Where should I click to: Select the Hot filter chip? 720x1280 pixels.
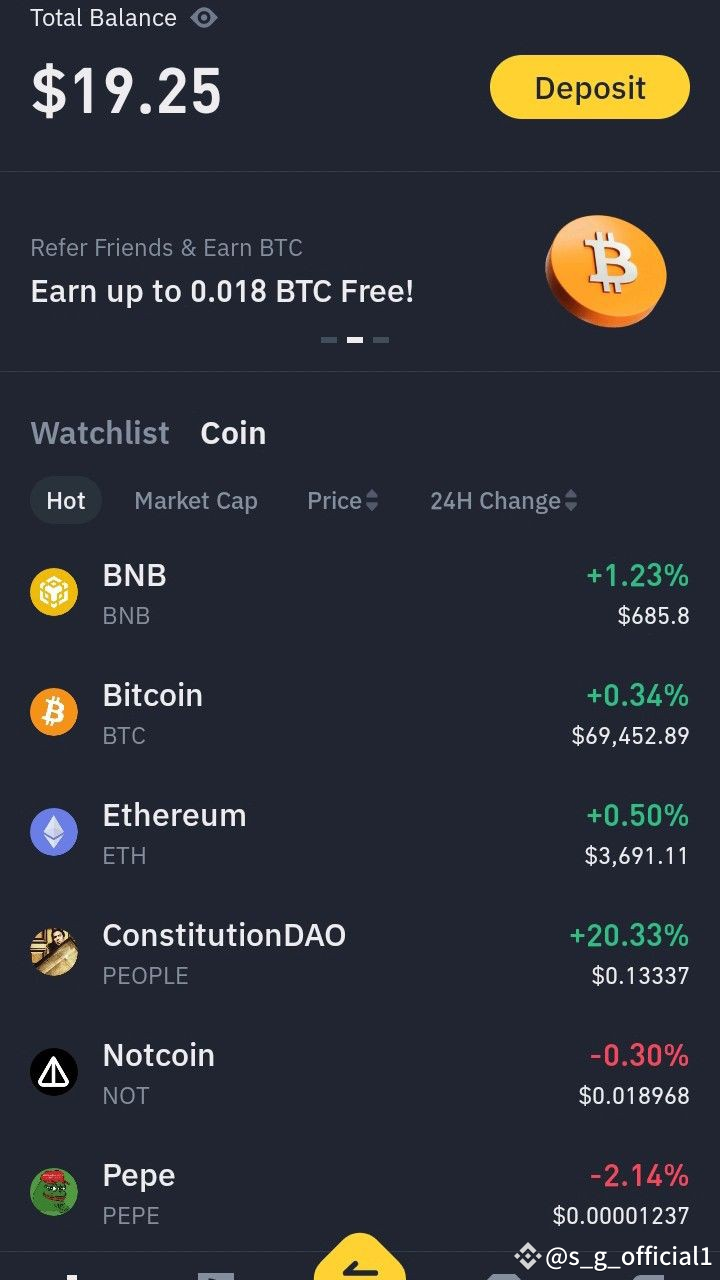coord(66,501)
